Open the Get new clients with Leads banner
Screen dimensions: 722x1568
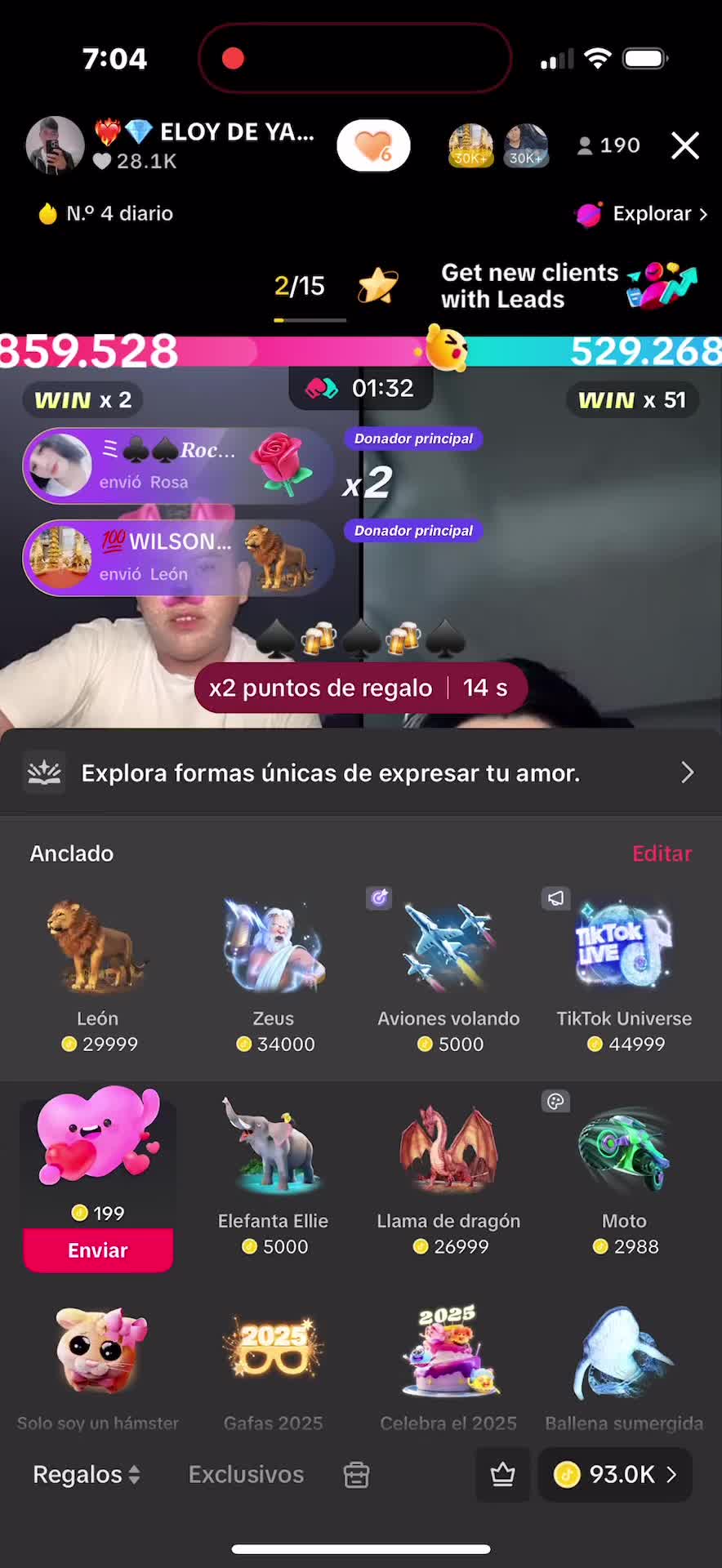[x=564, y=286]
